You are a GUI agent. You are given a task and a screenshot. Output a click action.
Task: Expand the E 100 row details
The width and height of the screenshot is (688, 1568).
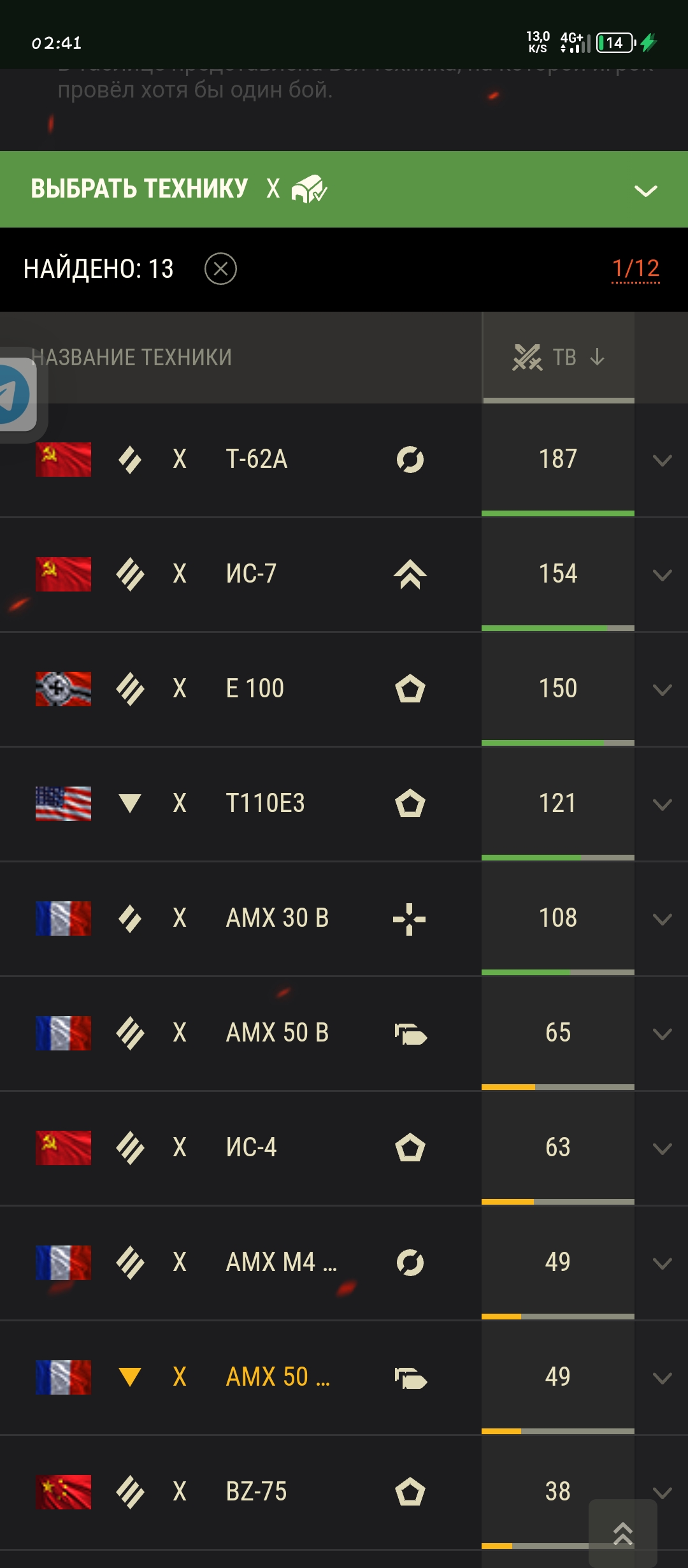(x=663, y=689)
